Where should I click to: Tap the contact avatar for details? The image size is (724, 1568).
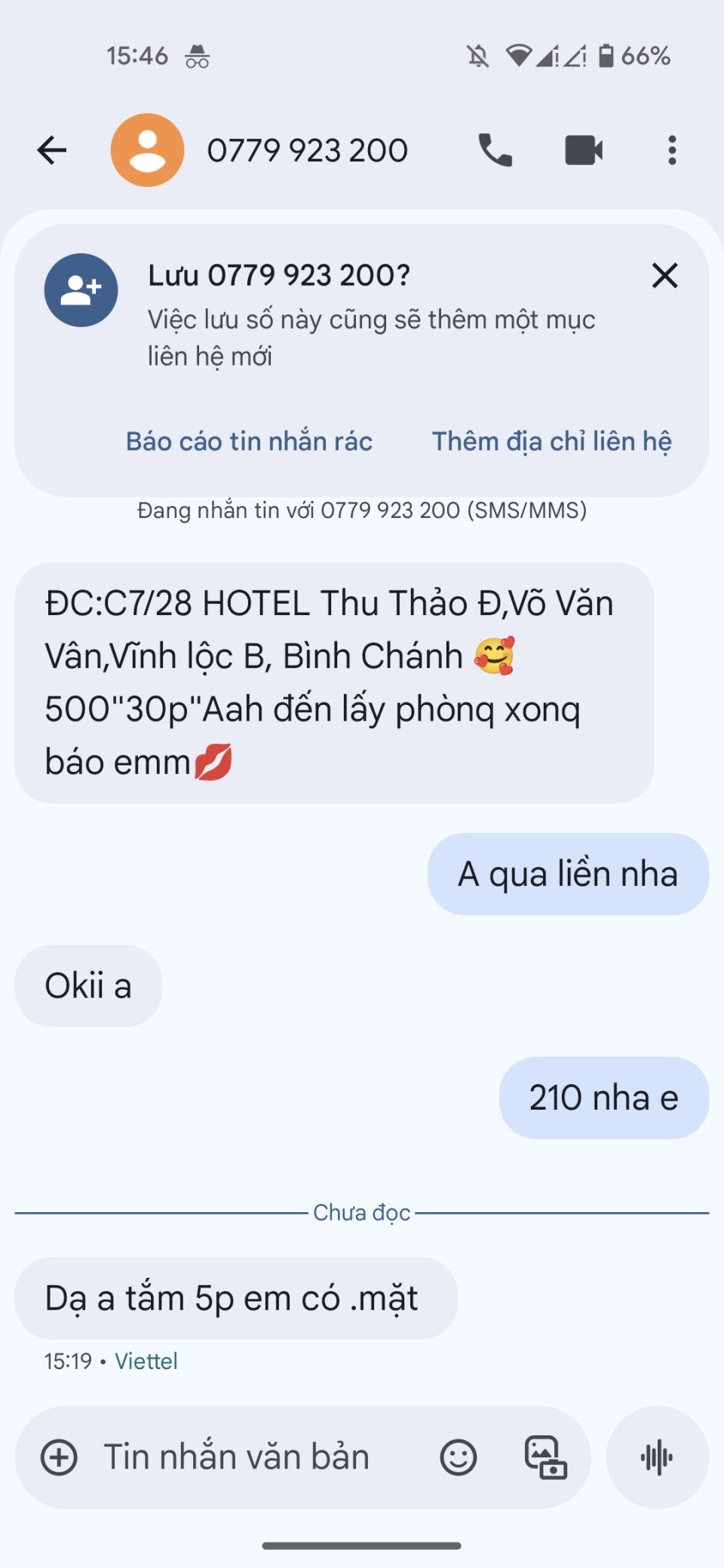tap(147, 150)
